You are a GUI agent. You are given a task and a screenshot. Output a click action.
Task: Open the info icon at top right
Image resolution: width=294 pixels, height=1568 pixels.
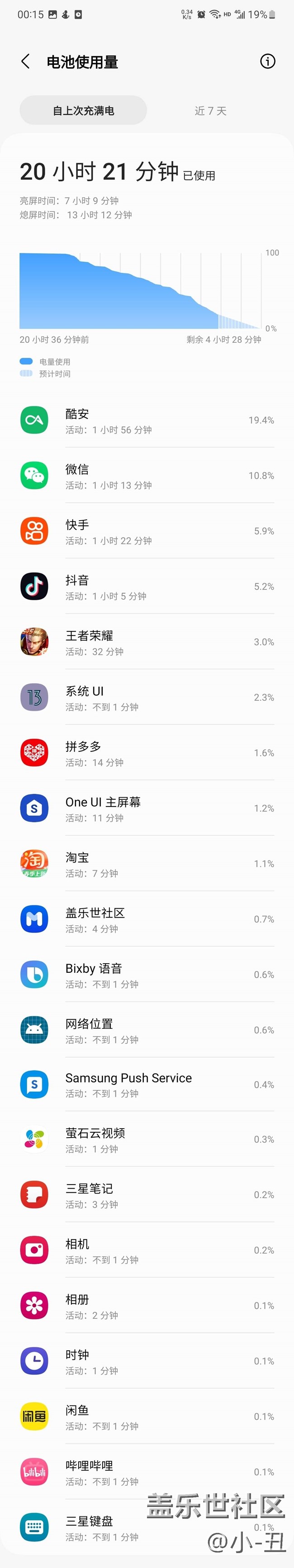tap(267, 61)
